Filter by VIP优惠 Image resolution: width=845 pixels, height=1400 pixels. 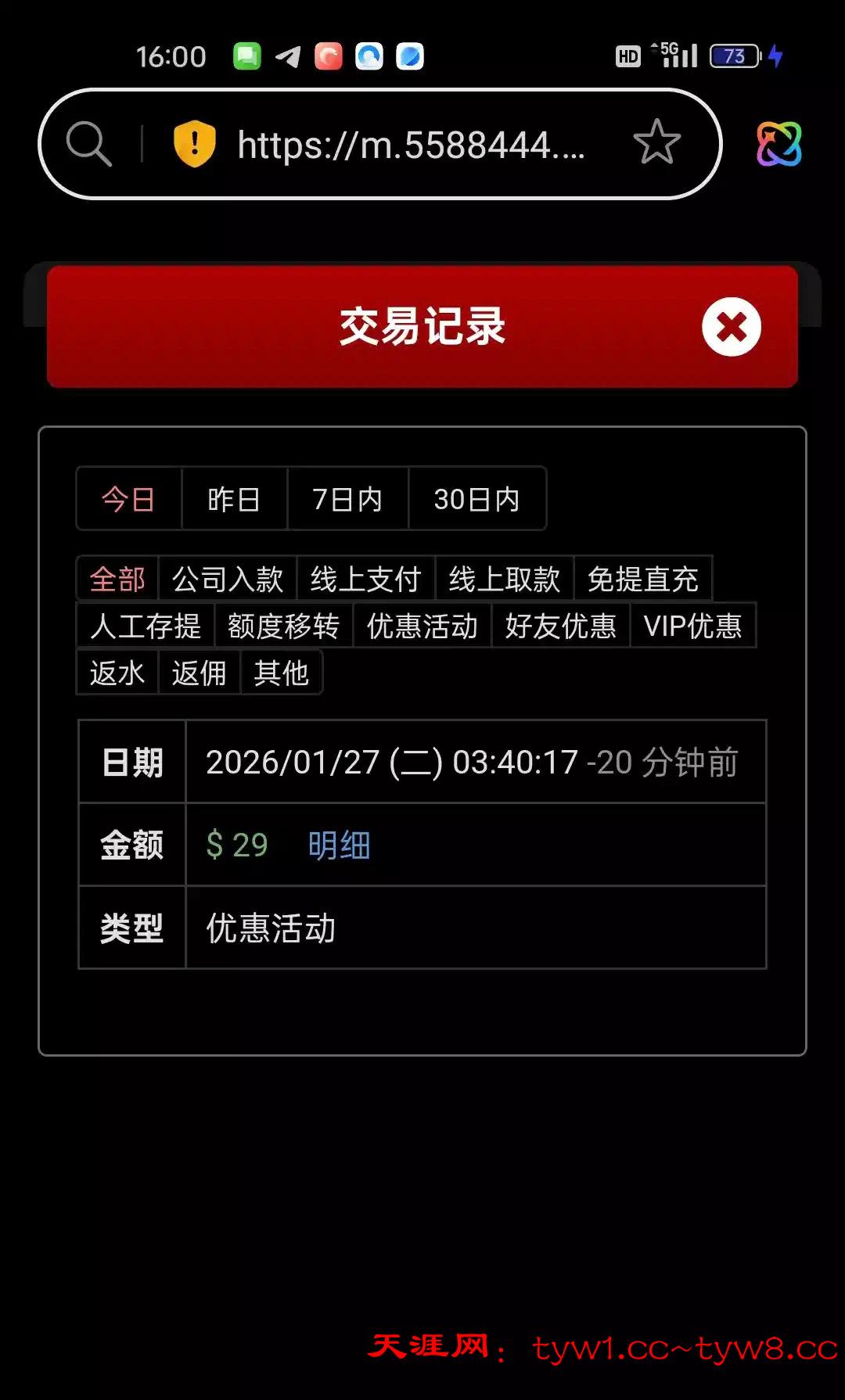(692, 626)
